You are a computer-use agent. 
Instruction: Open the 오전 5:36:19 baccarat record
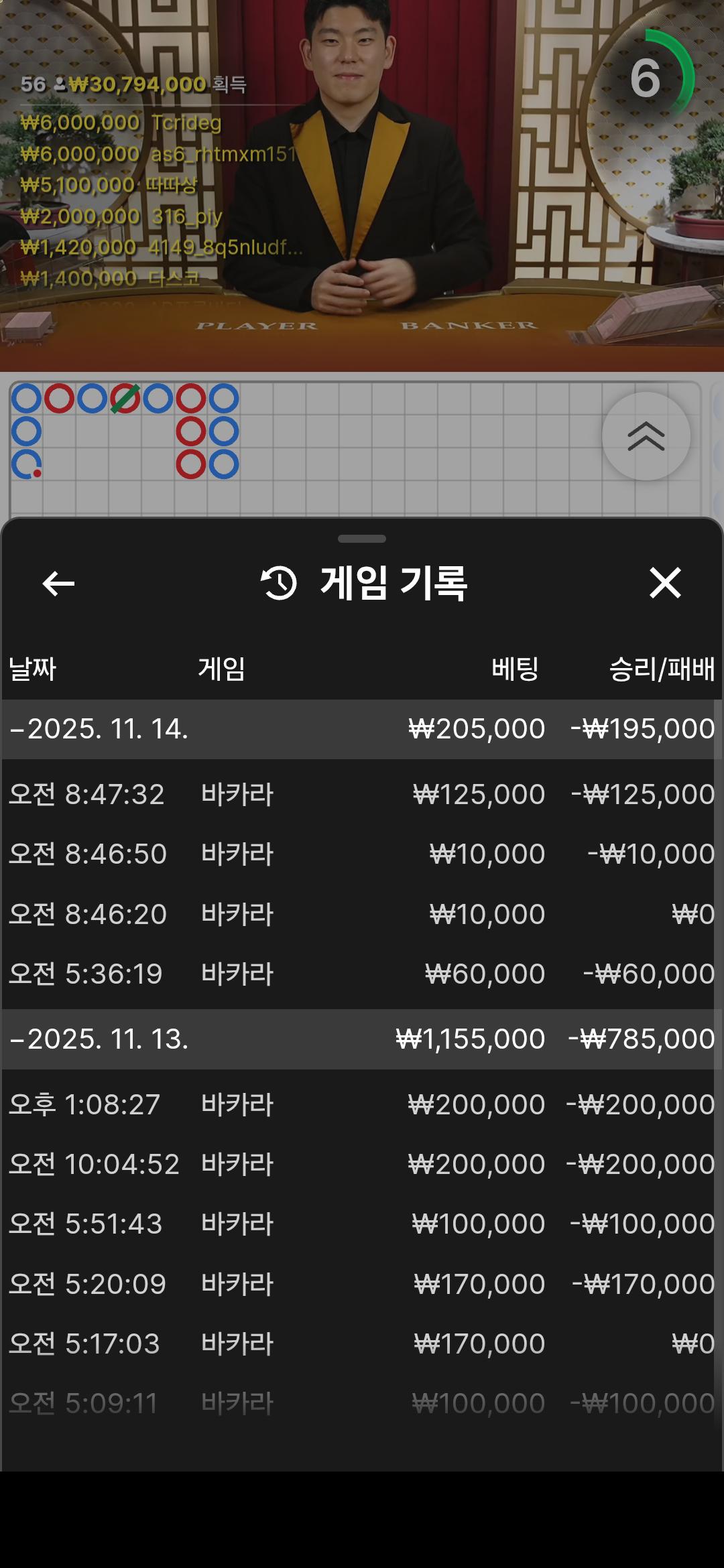(x=362, y=974)
